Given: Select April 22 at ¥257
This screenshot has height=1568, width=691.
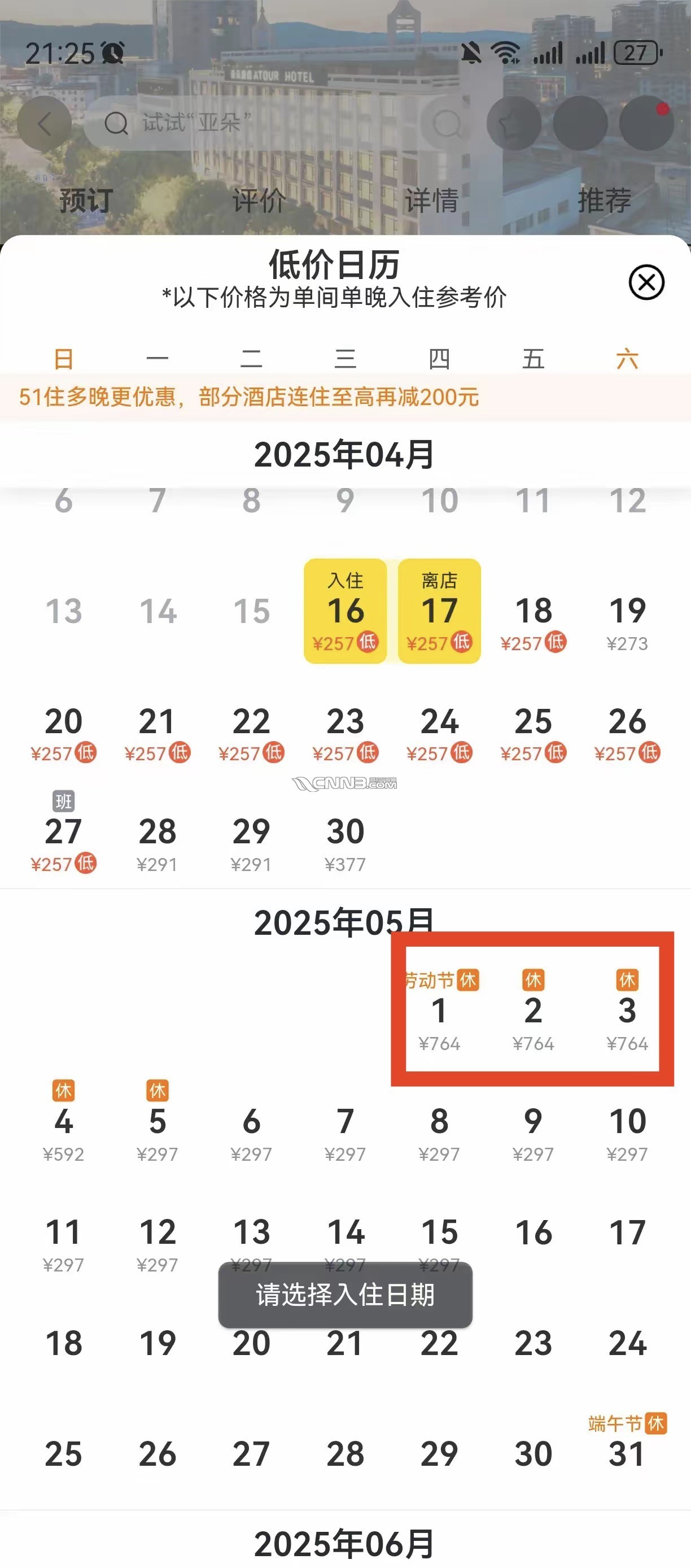Looking at the screenshot, I should tap(251, 731).
